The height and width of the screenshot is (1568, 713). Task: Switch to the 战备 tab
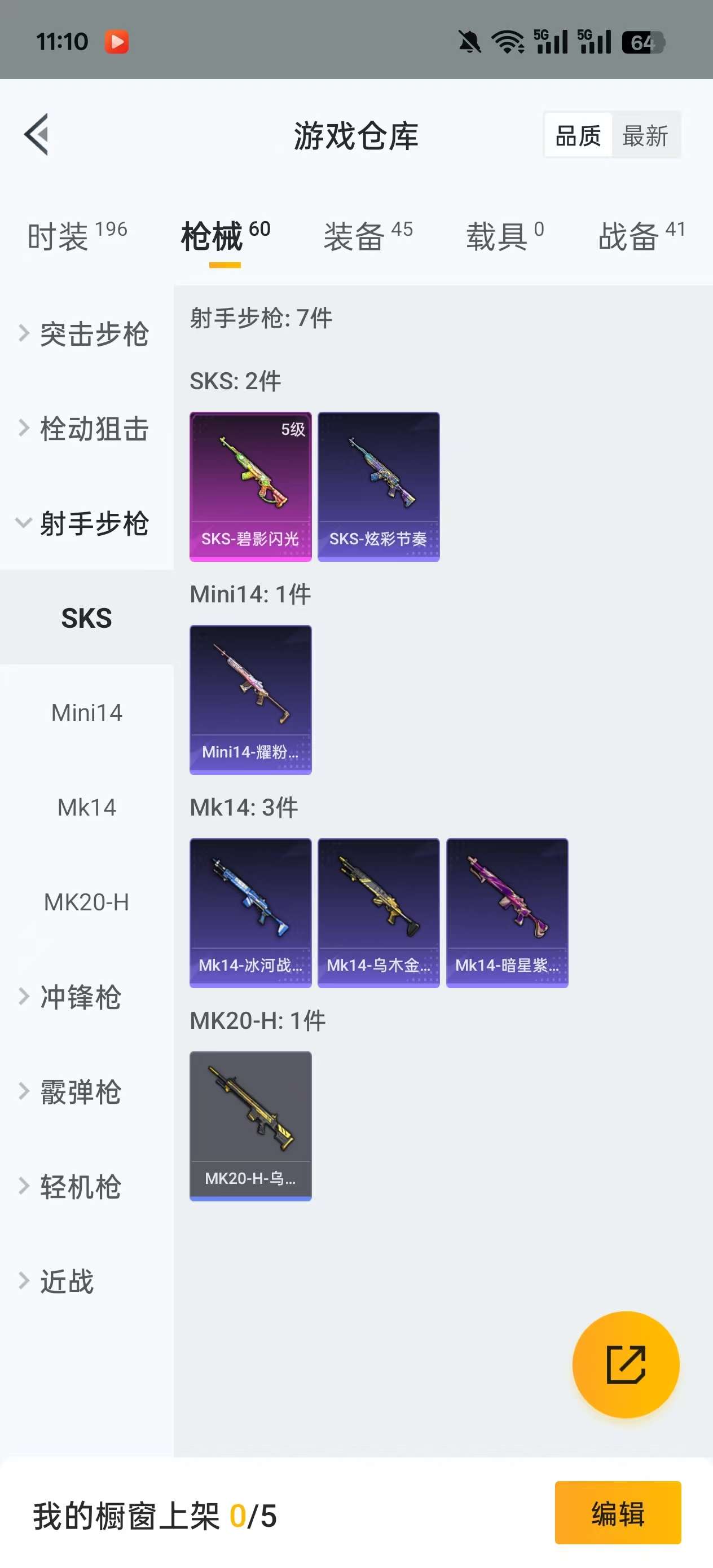point(641,235)
